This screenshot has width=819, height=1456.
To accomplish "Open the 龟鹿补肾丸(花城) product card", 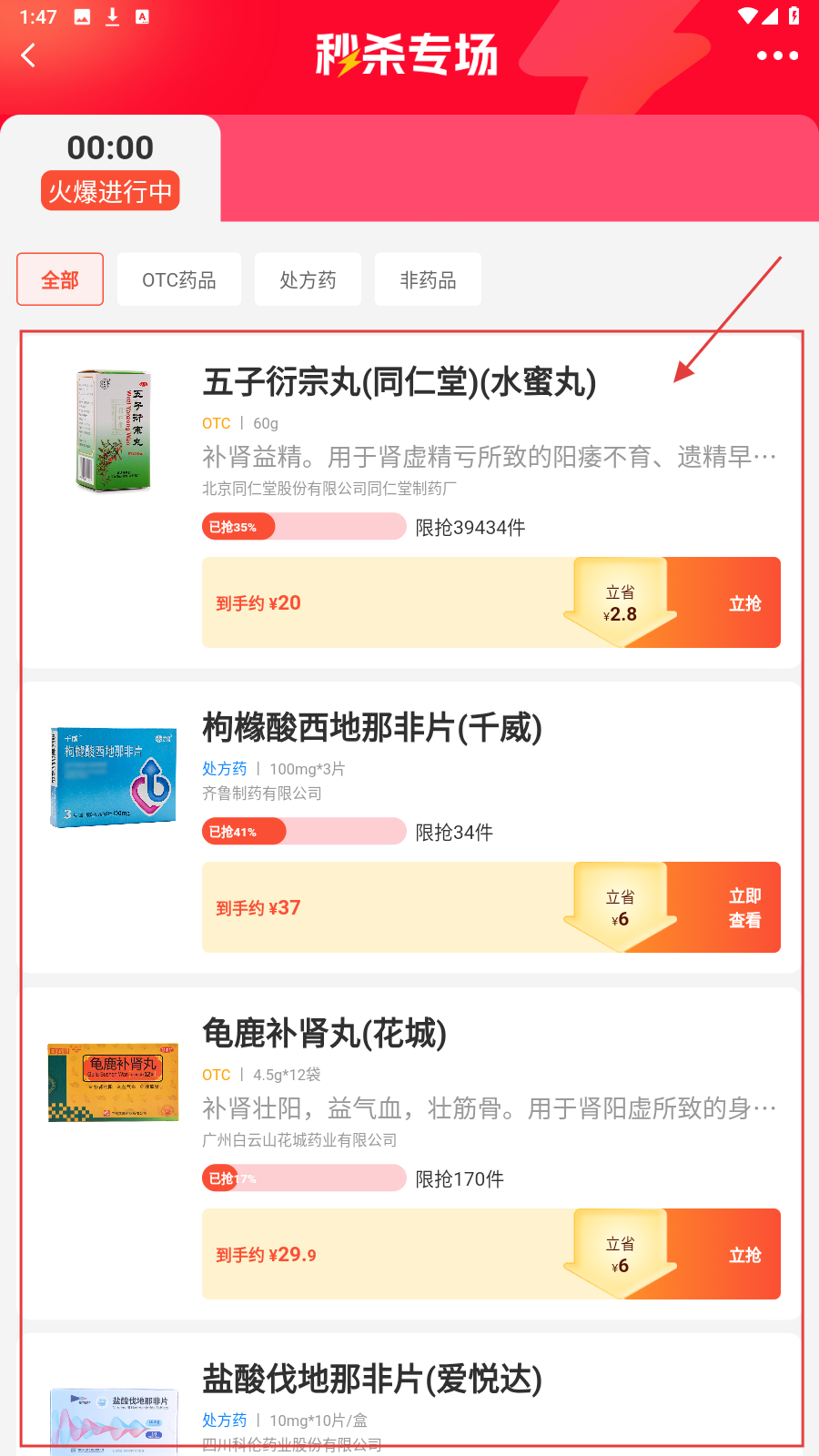I will pos(324,1034).
